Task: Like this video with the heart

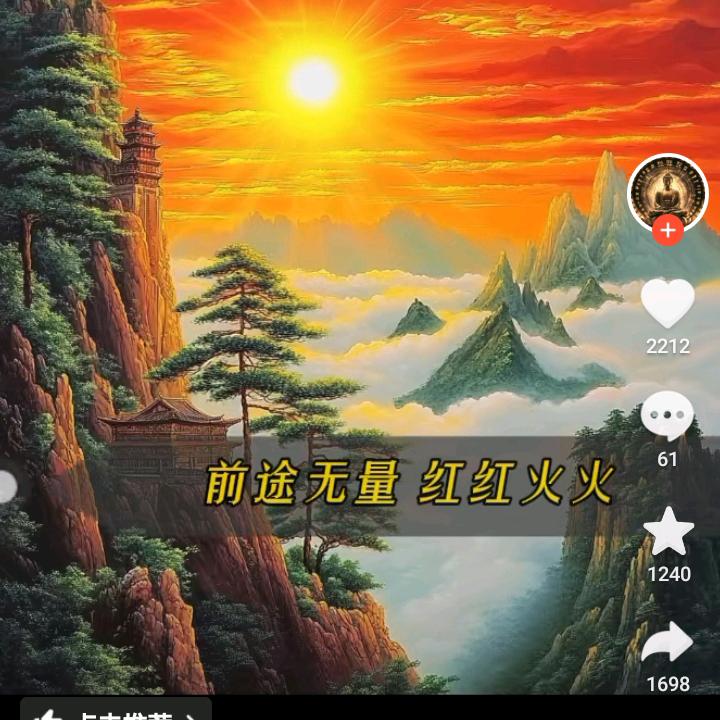Action: 667,303
